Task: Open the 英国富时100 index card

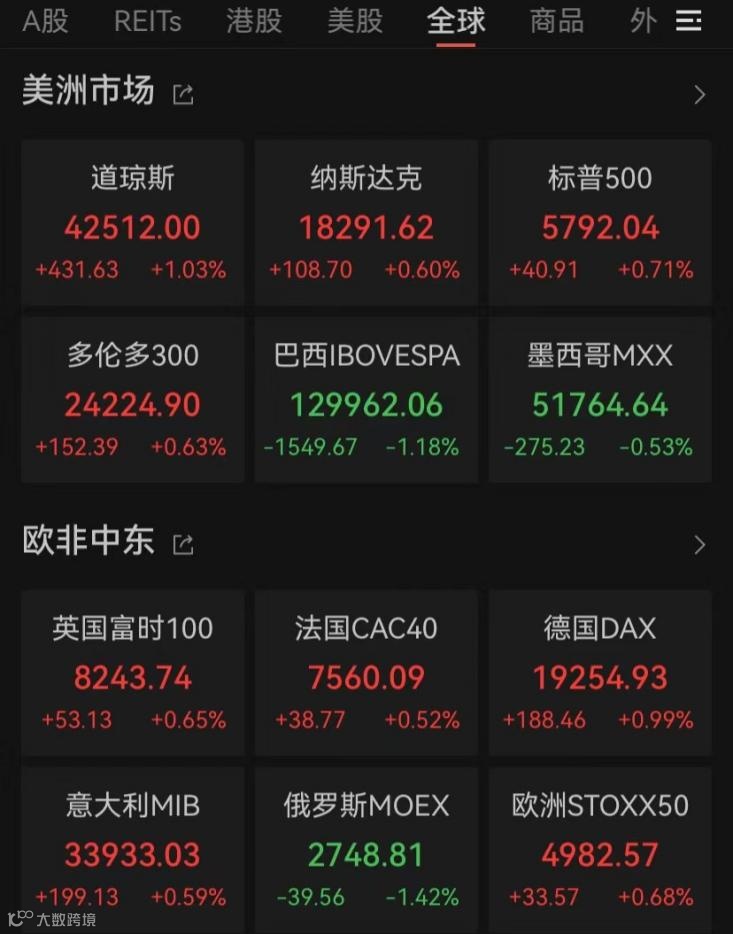Action: click(x=132, y=672)
